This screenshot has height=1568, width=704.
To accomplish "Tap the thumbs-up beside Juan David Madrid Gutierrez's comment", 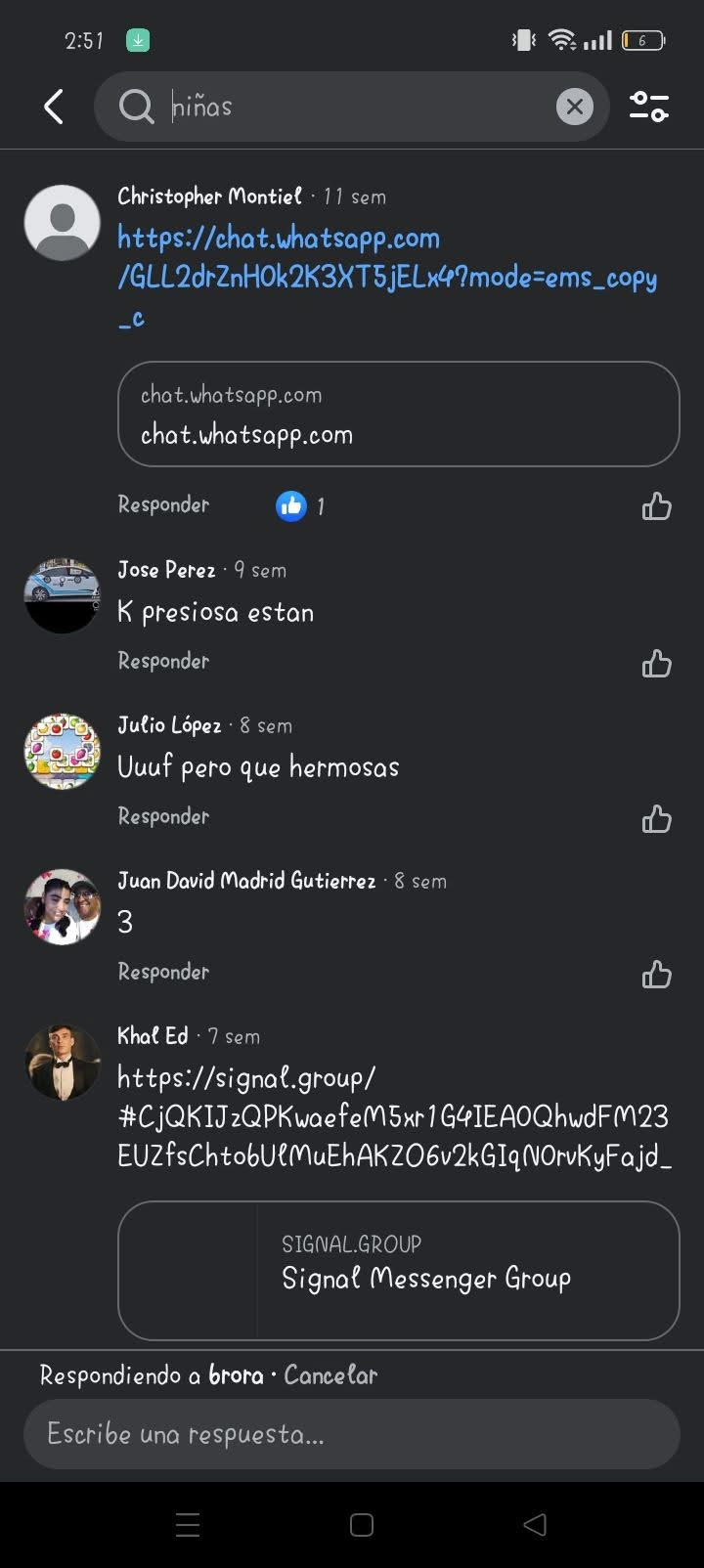I will (656, 975).
